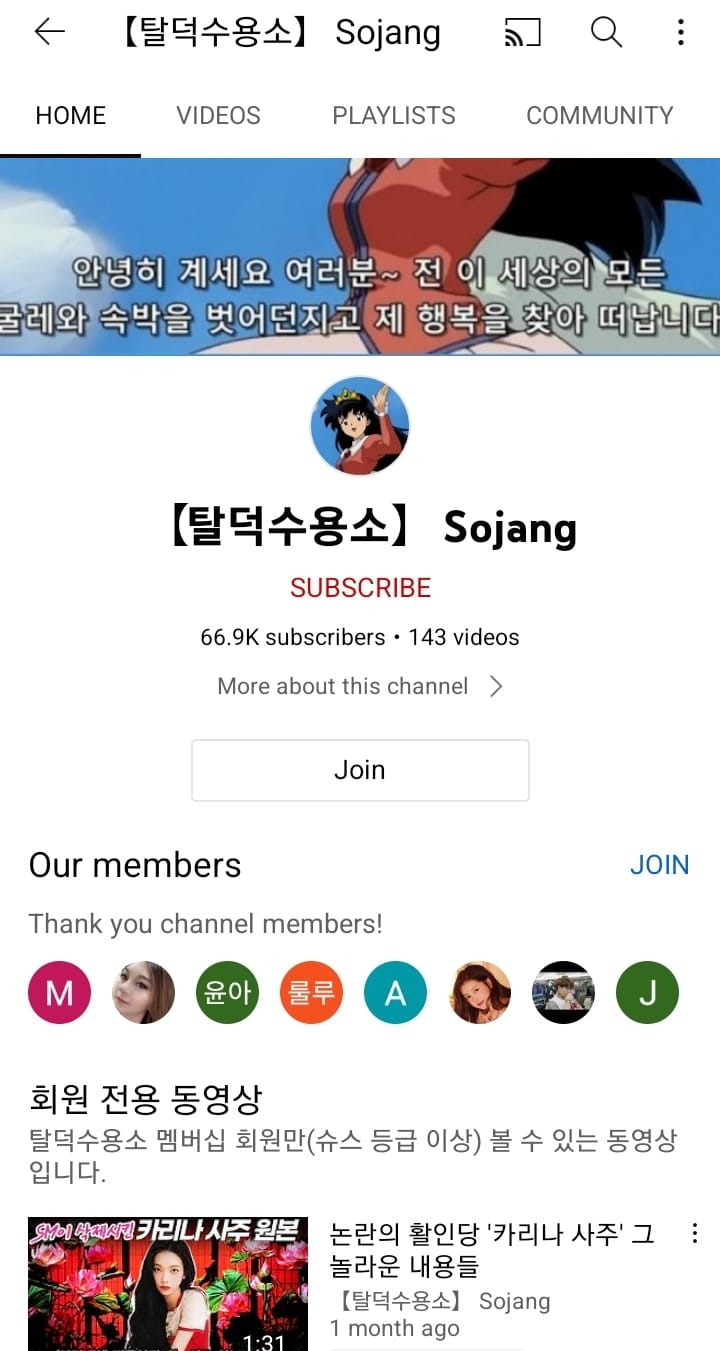Tap the blue JOIN link beside Our members
720x1351 pixels.
pos(659,865)
